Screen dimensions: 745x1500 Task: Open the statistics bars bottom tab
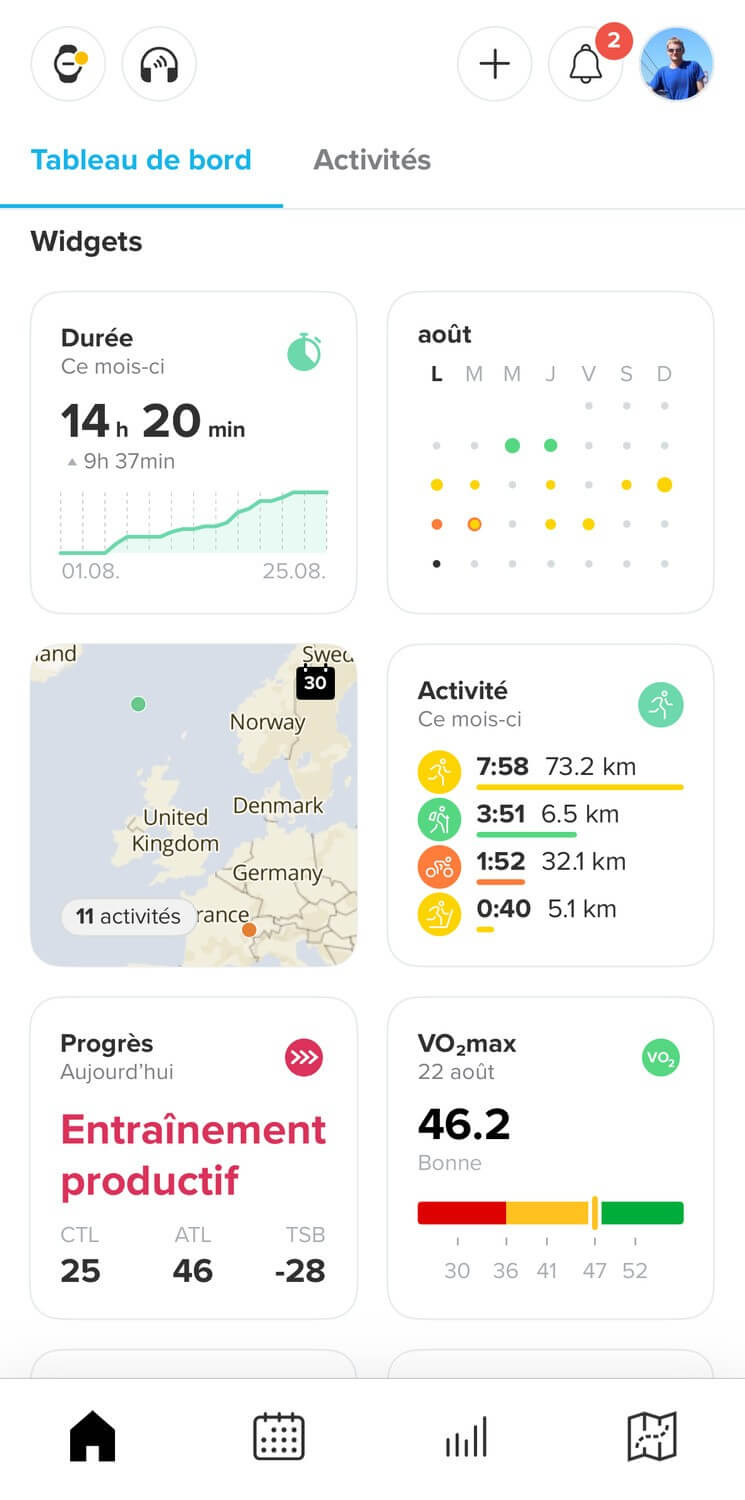pyautogui.click(x=466, y=1437)
